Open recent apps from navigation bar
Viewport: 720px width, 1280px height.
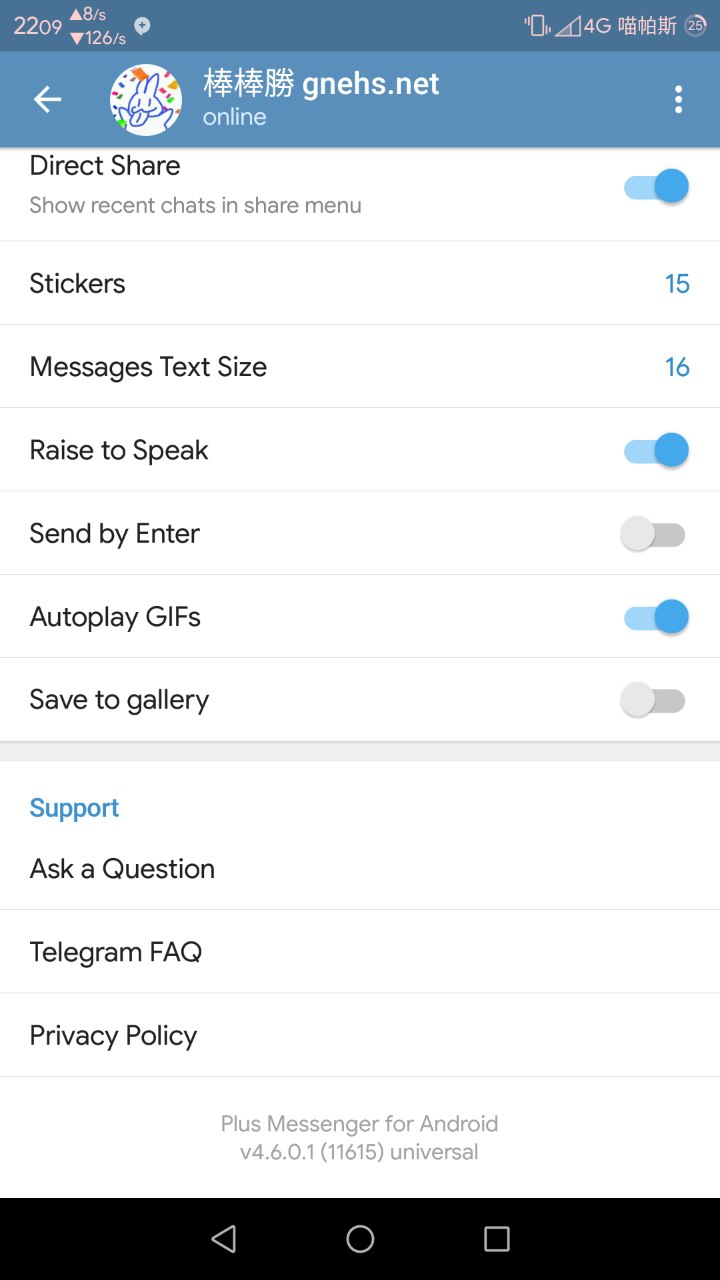point(497,1240)
